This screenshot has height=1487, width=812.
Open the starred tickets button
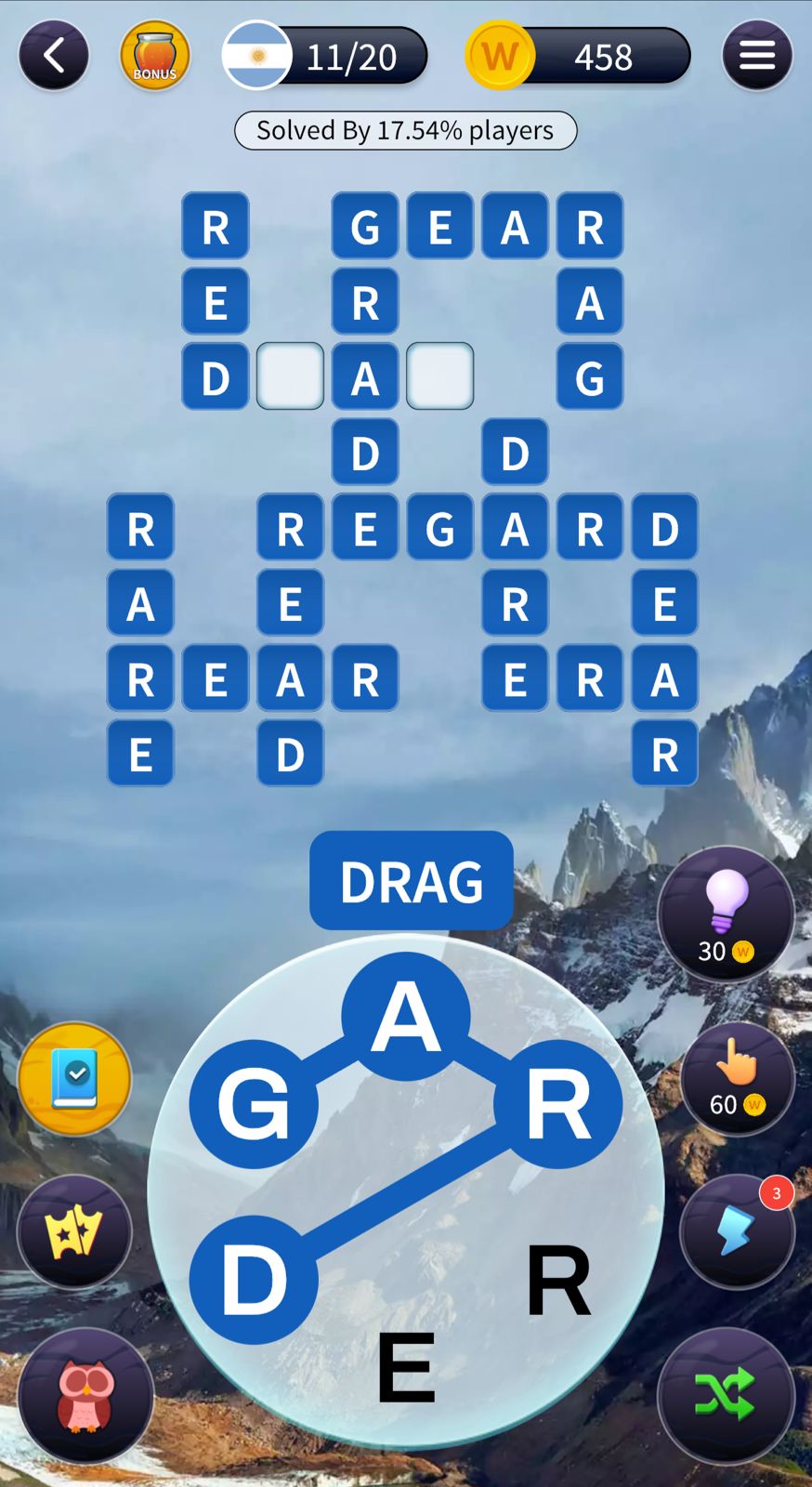tap(74, 1230)
